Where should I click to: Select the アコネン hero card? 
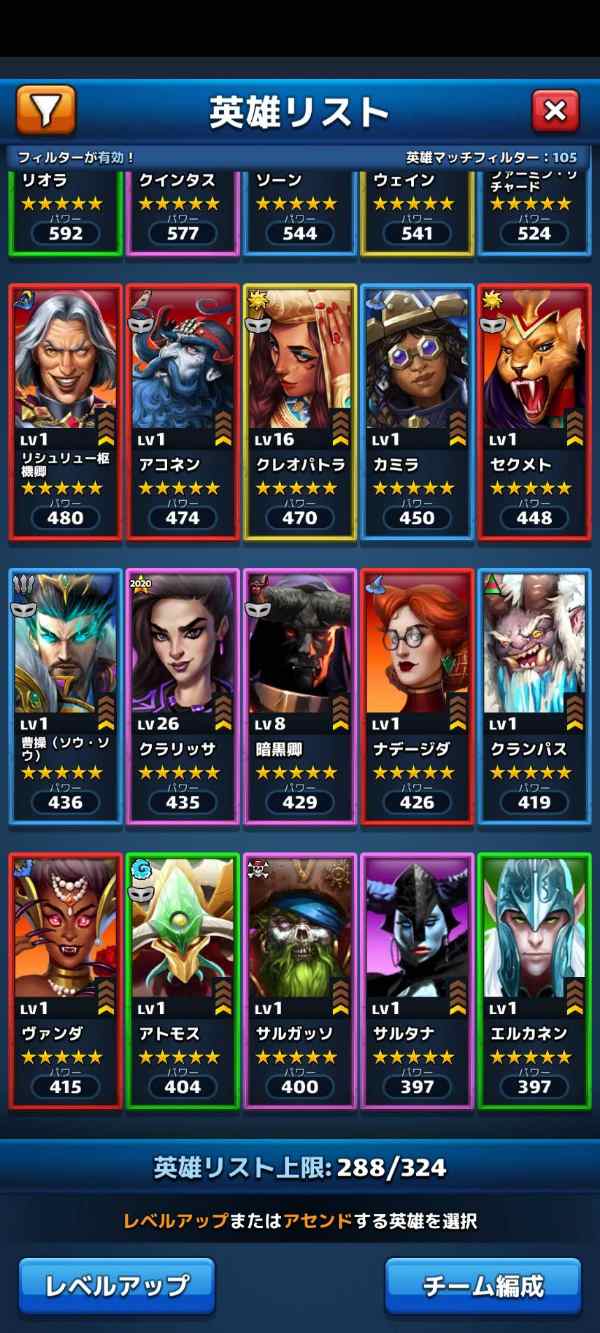coord(182,410)
